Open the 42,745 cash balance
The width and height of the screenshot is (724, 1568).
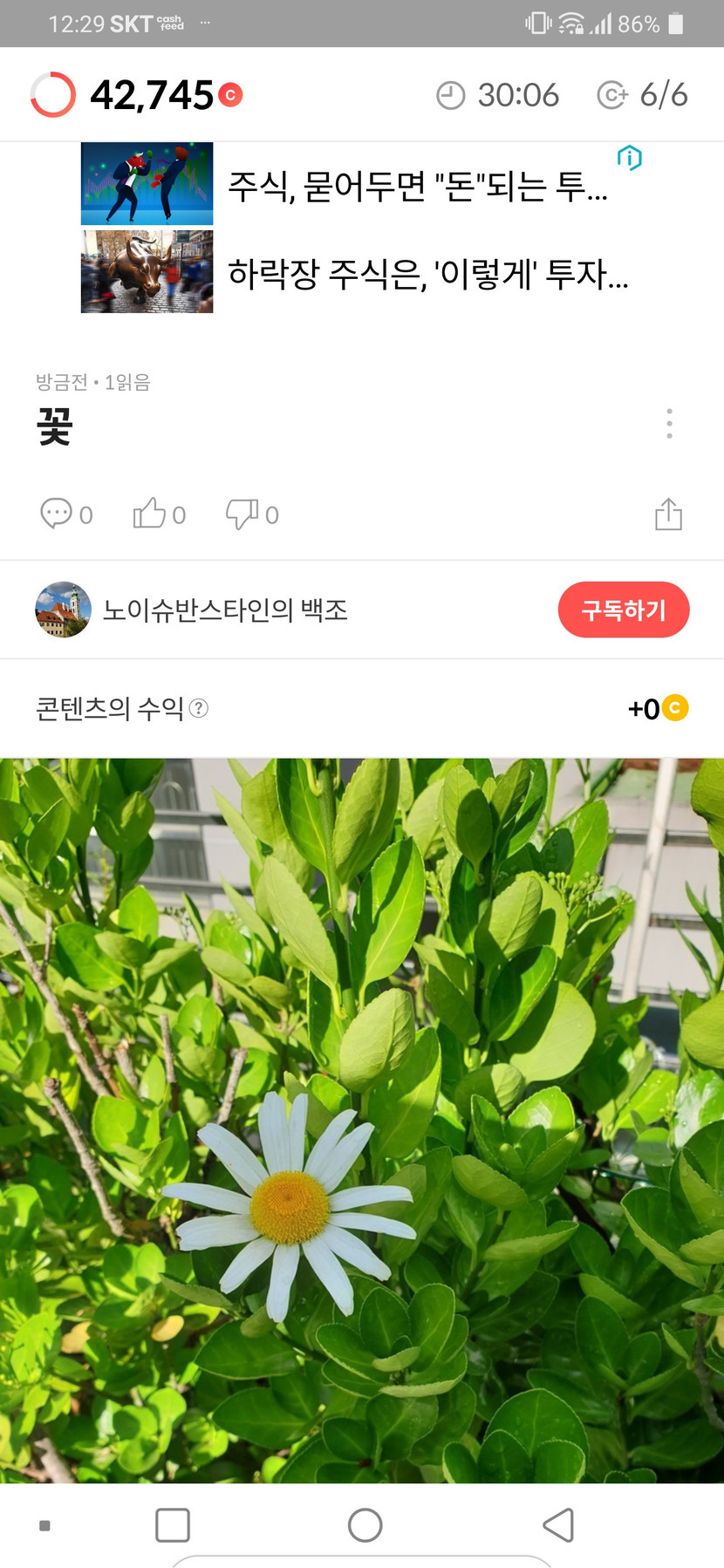(152, 95)
